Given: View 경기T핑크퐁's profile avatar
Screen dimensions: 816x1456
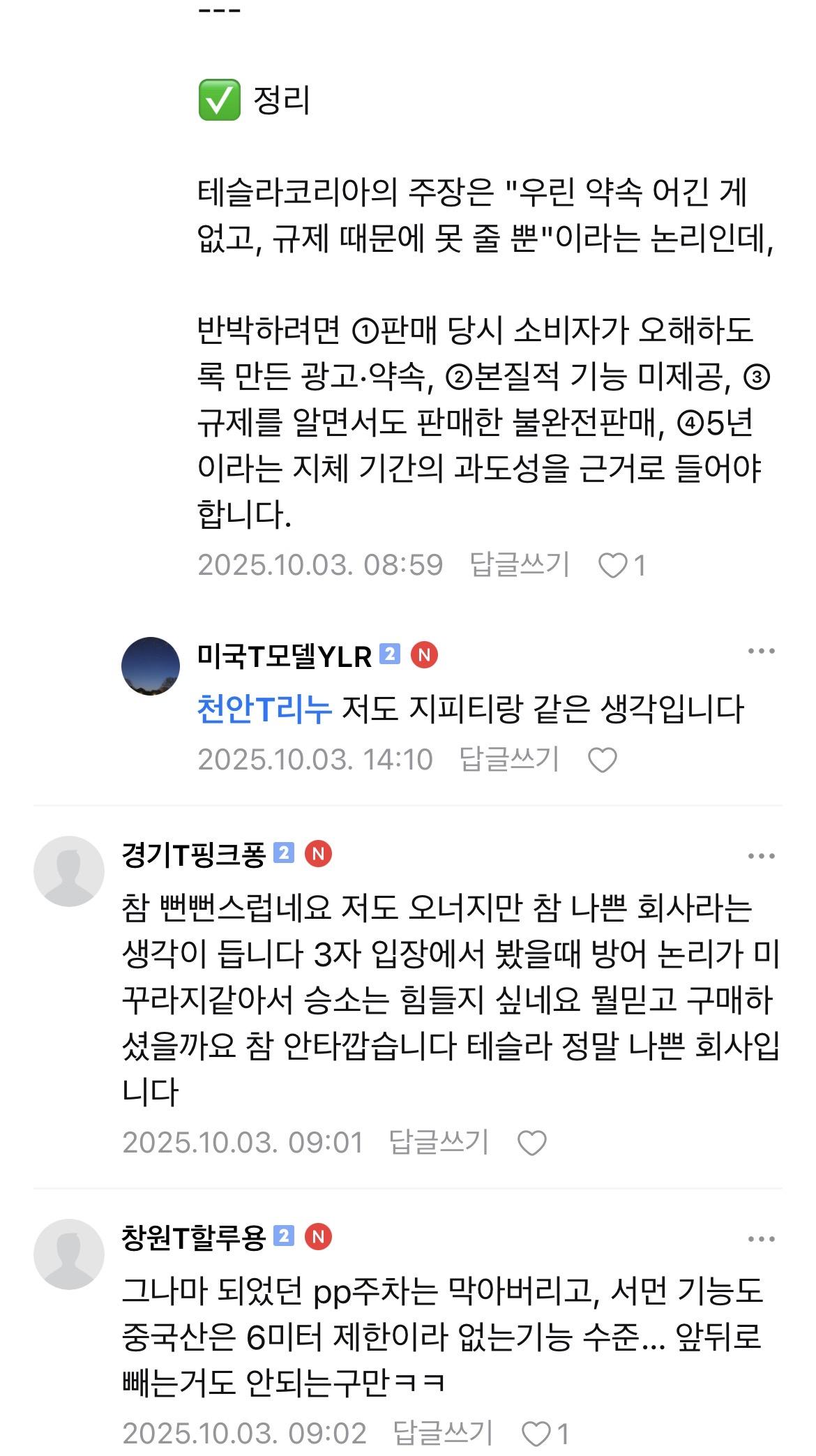Looking at the screenshot, I should point(69,871).
